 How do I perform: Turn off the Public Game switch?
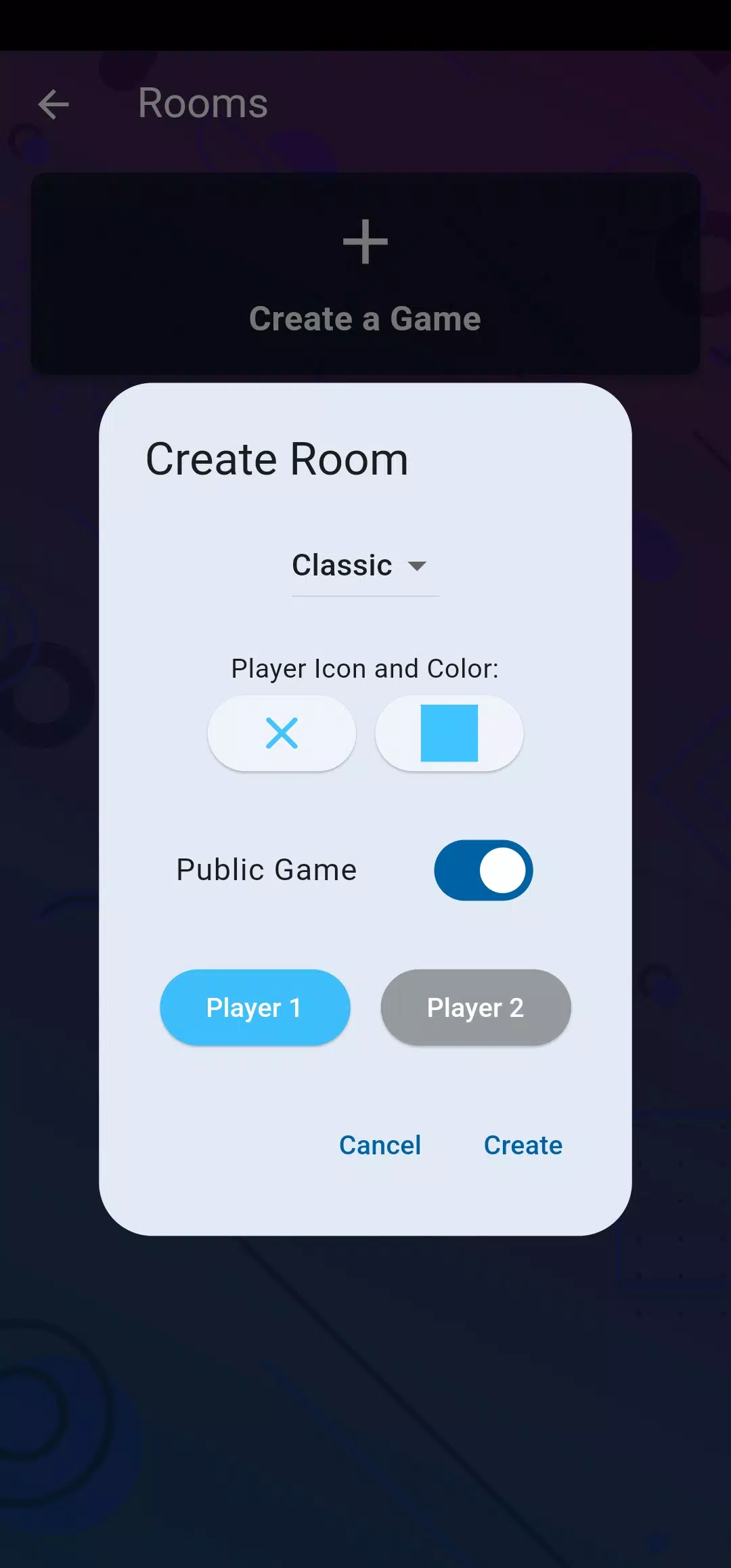(483, 871)
